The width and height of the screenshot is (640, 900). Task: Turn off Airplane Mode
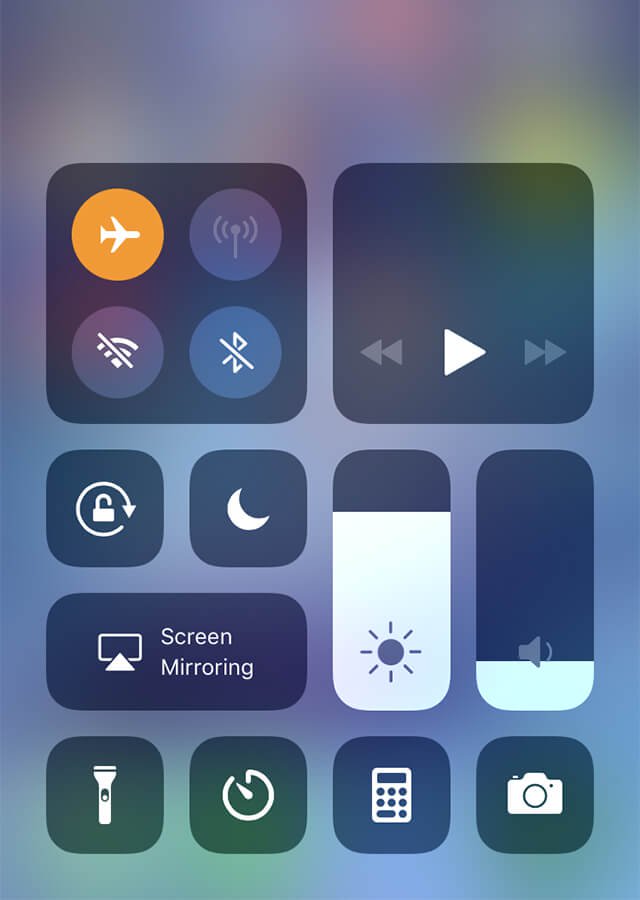(118, 235)
